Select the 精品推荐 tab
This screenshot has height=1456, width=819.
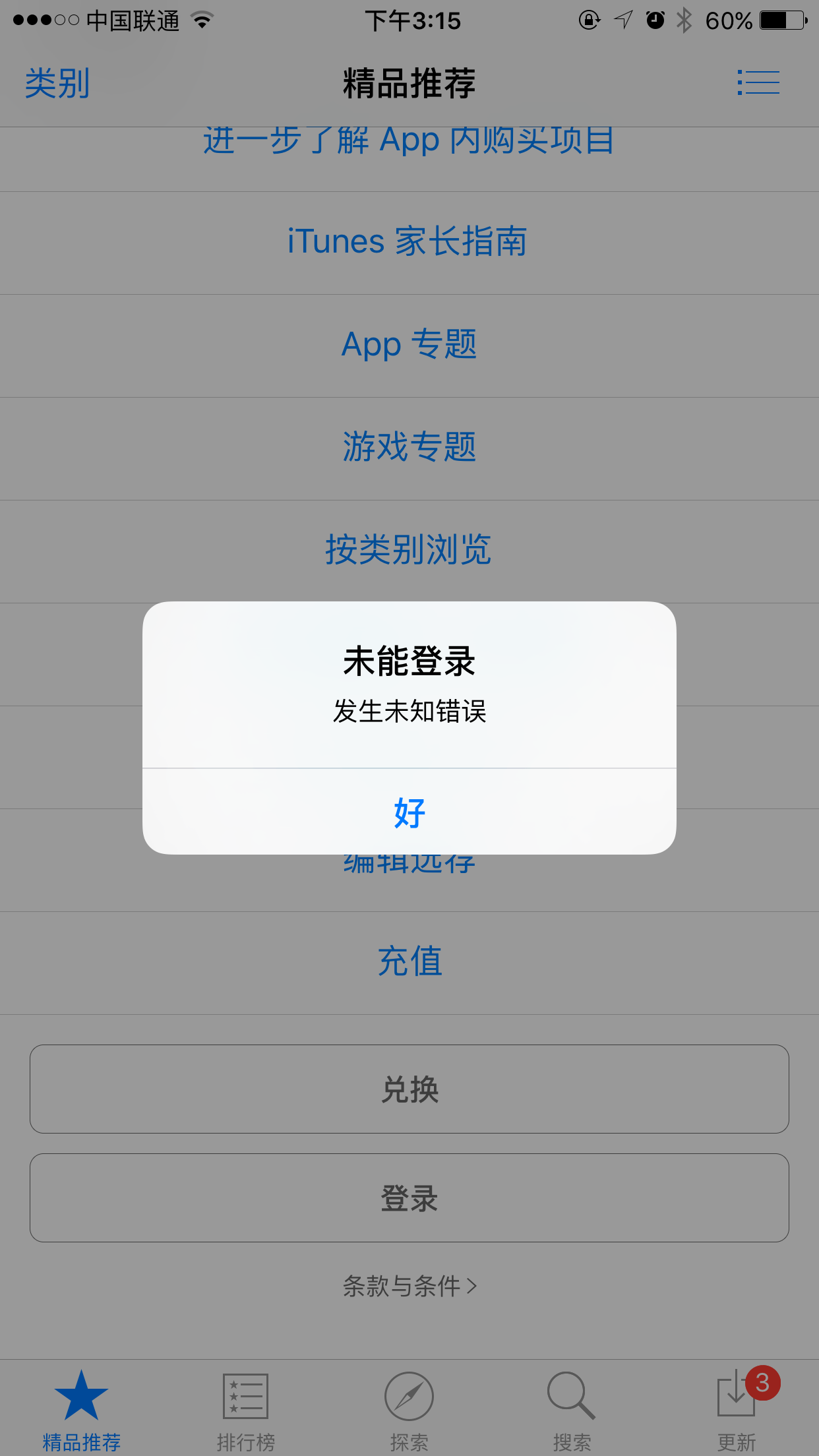pyautogui.click(x=82, y=1410)
